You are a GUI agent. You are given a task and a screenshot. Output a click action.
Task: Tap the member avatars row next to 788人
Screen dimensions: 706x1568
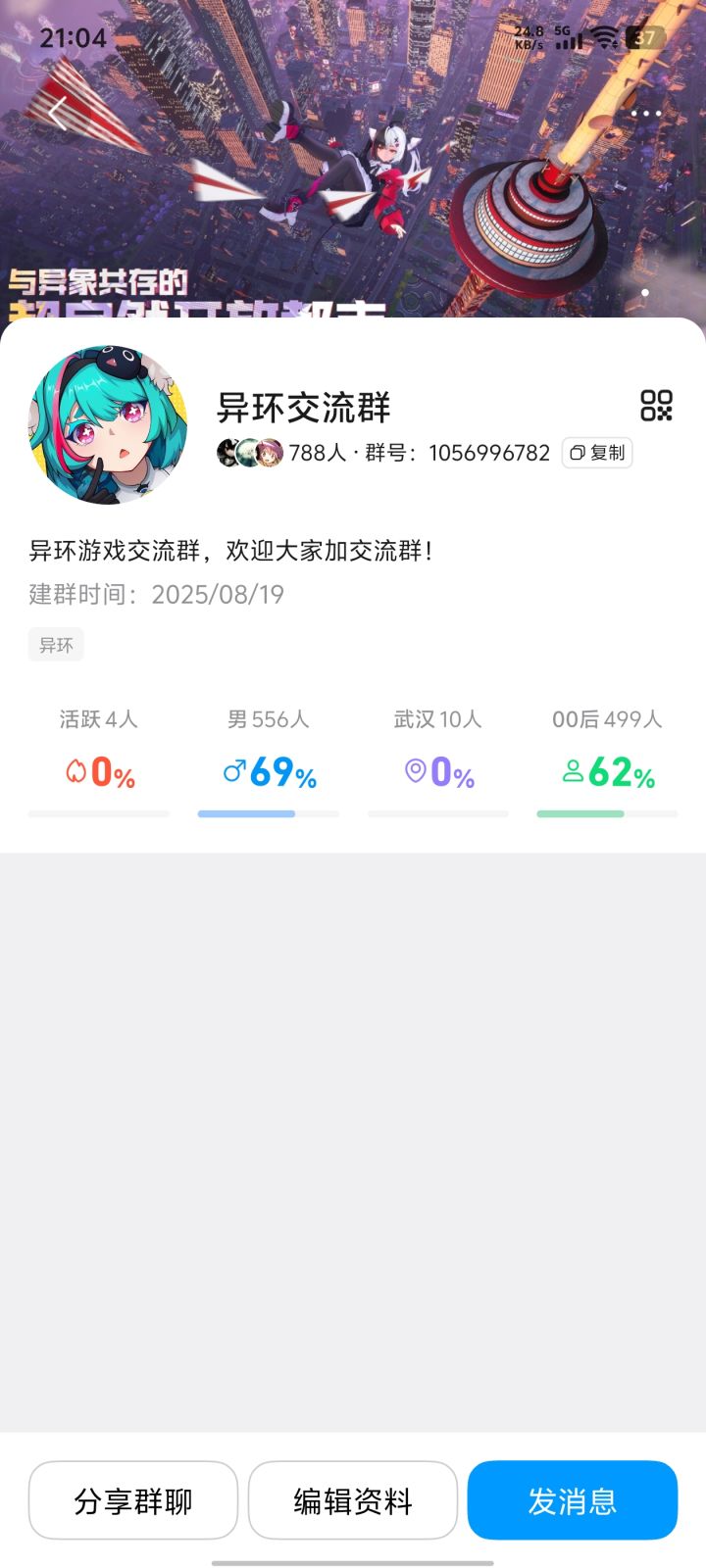(x=248, y=452)
